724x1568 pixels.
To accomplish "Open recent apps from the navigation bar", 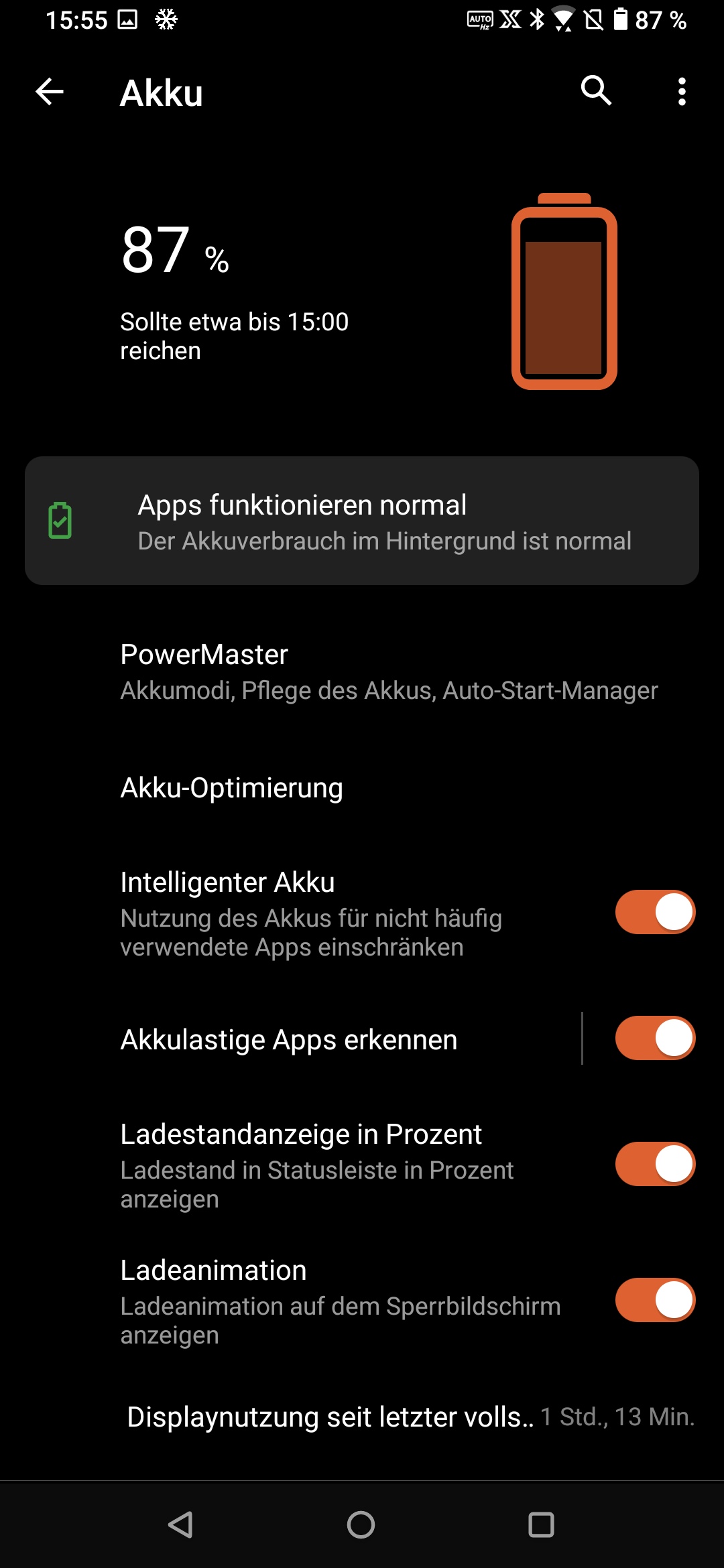I will (x=541, y=1524).
